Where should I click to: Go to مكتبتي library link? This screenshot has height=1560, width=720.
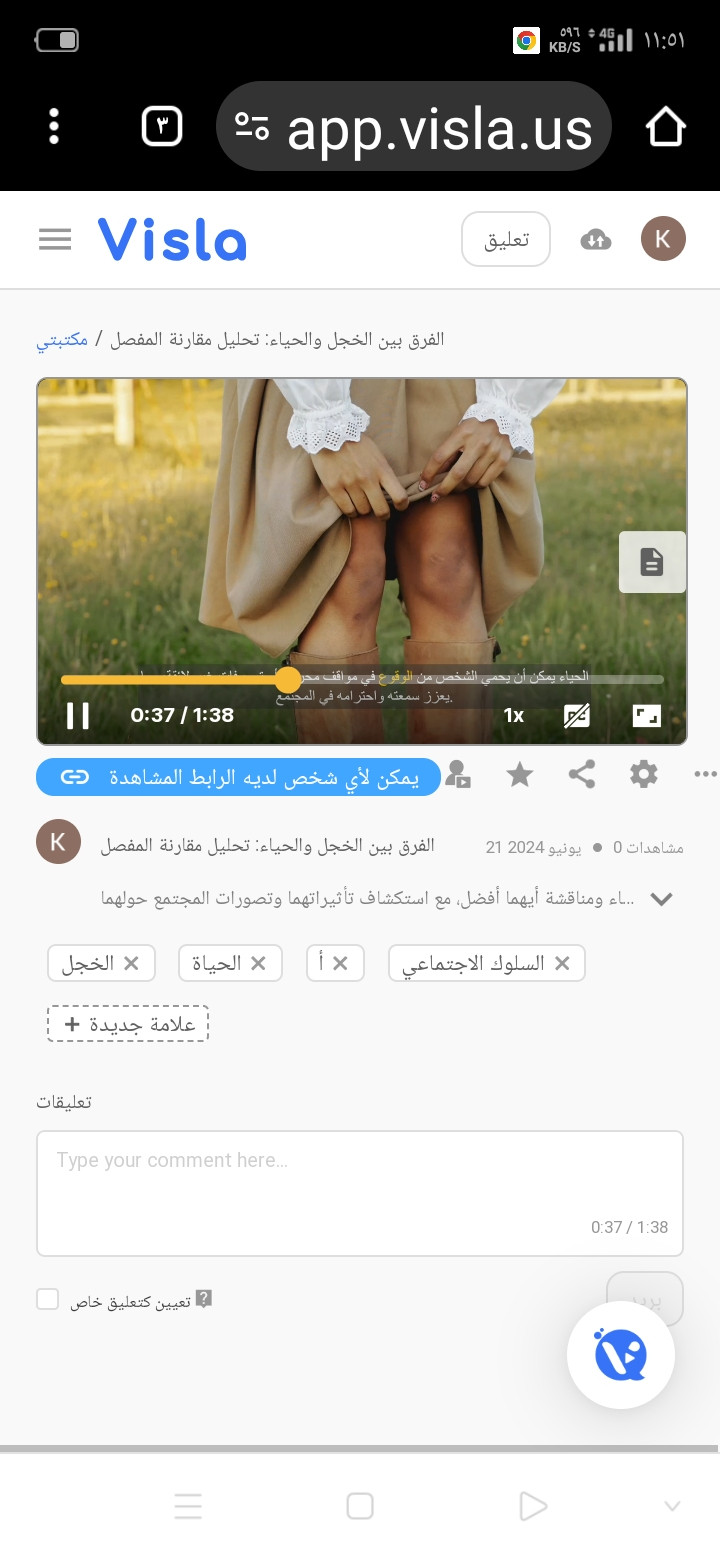(x=62, y=339)
